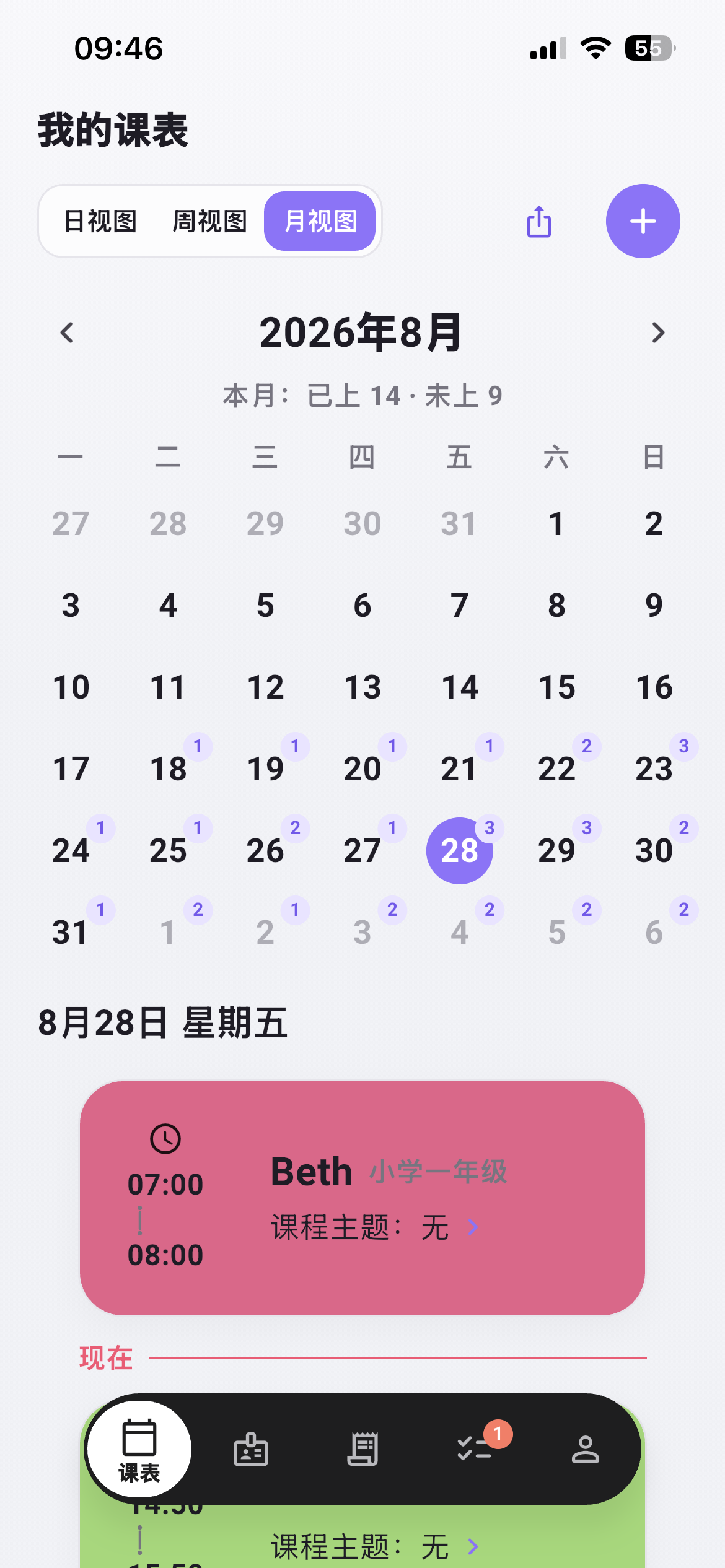Open the profile tab
The width and height of the screenshot is (725, 1568).
click(586, 1449)
